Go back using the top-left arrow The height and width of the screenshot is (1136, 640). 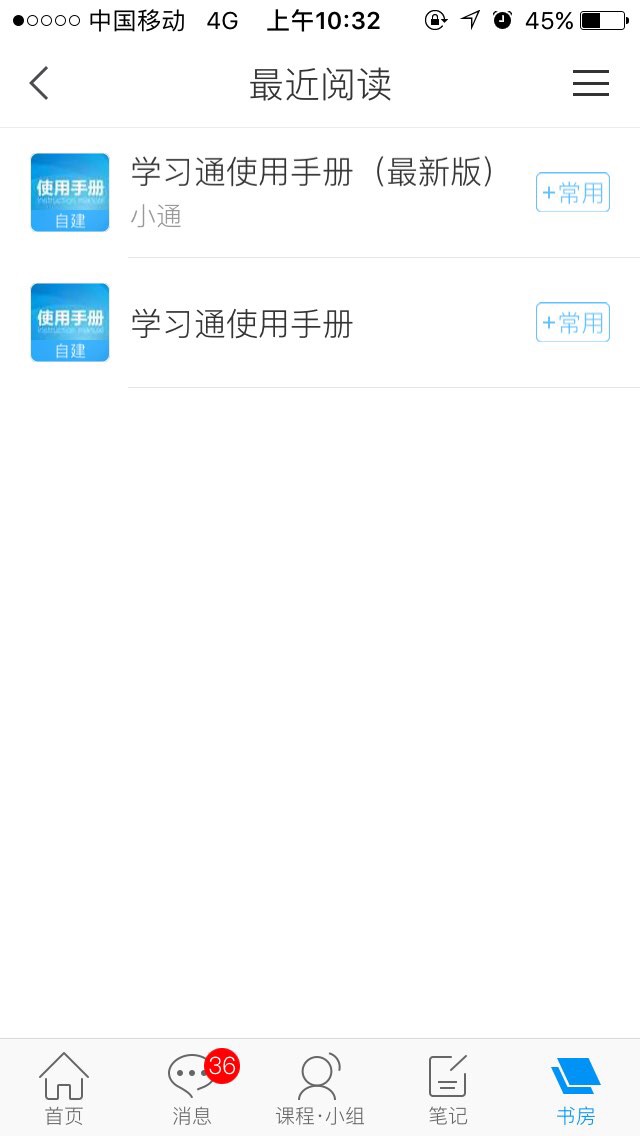tap(39, 83)
